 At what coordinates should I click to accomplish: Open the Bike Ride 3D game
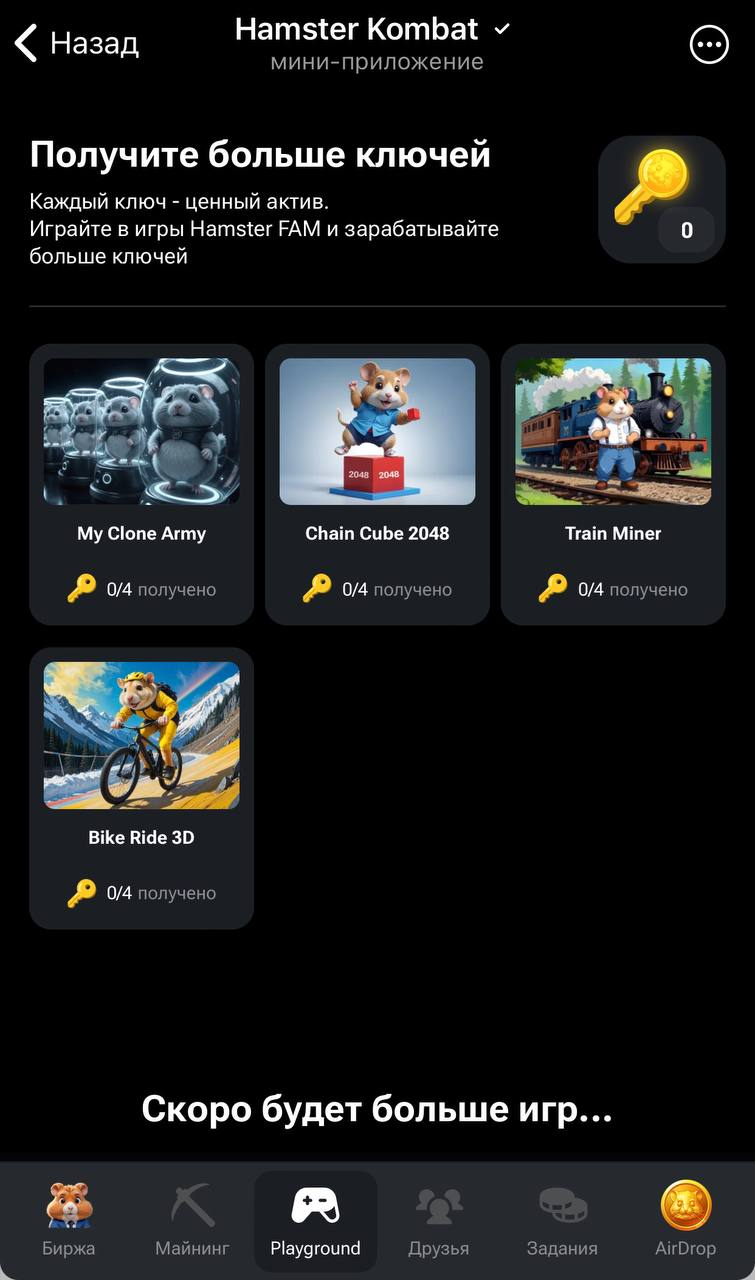point(141,788)
